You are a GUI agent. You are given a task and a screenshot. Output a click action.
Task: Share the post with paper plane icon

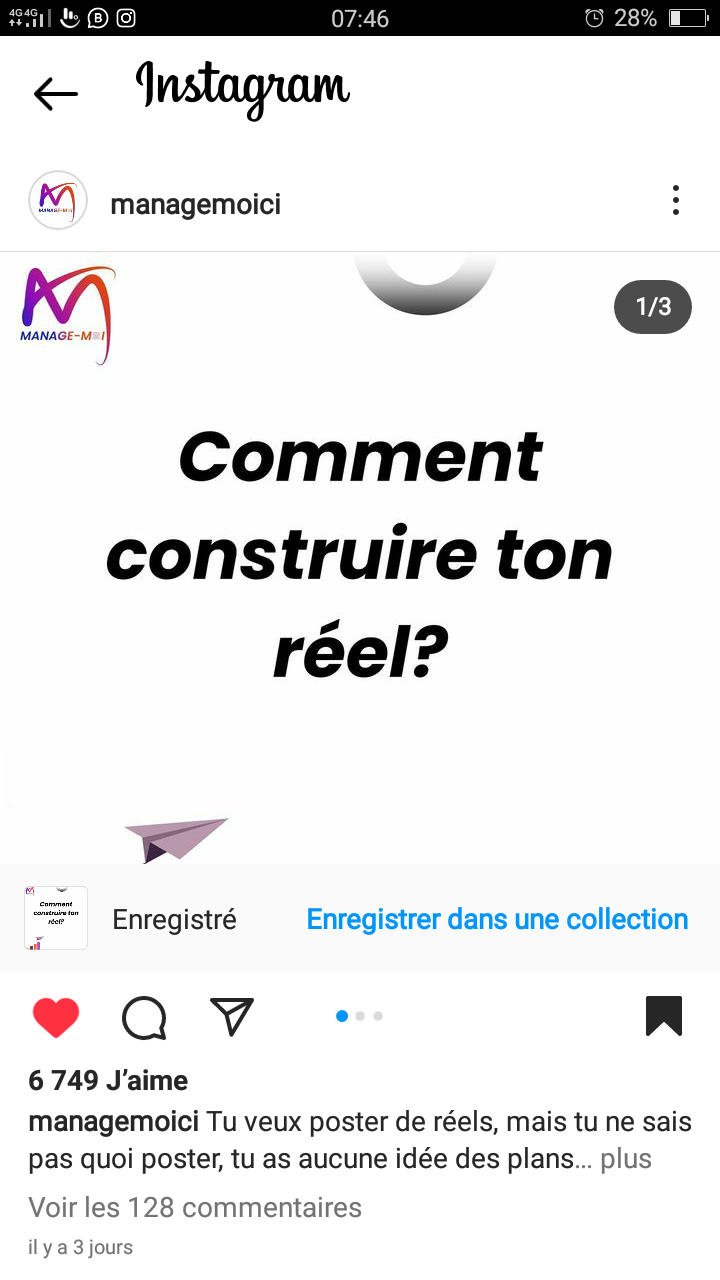(232, 1017)
